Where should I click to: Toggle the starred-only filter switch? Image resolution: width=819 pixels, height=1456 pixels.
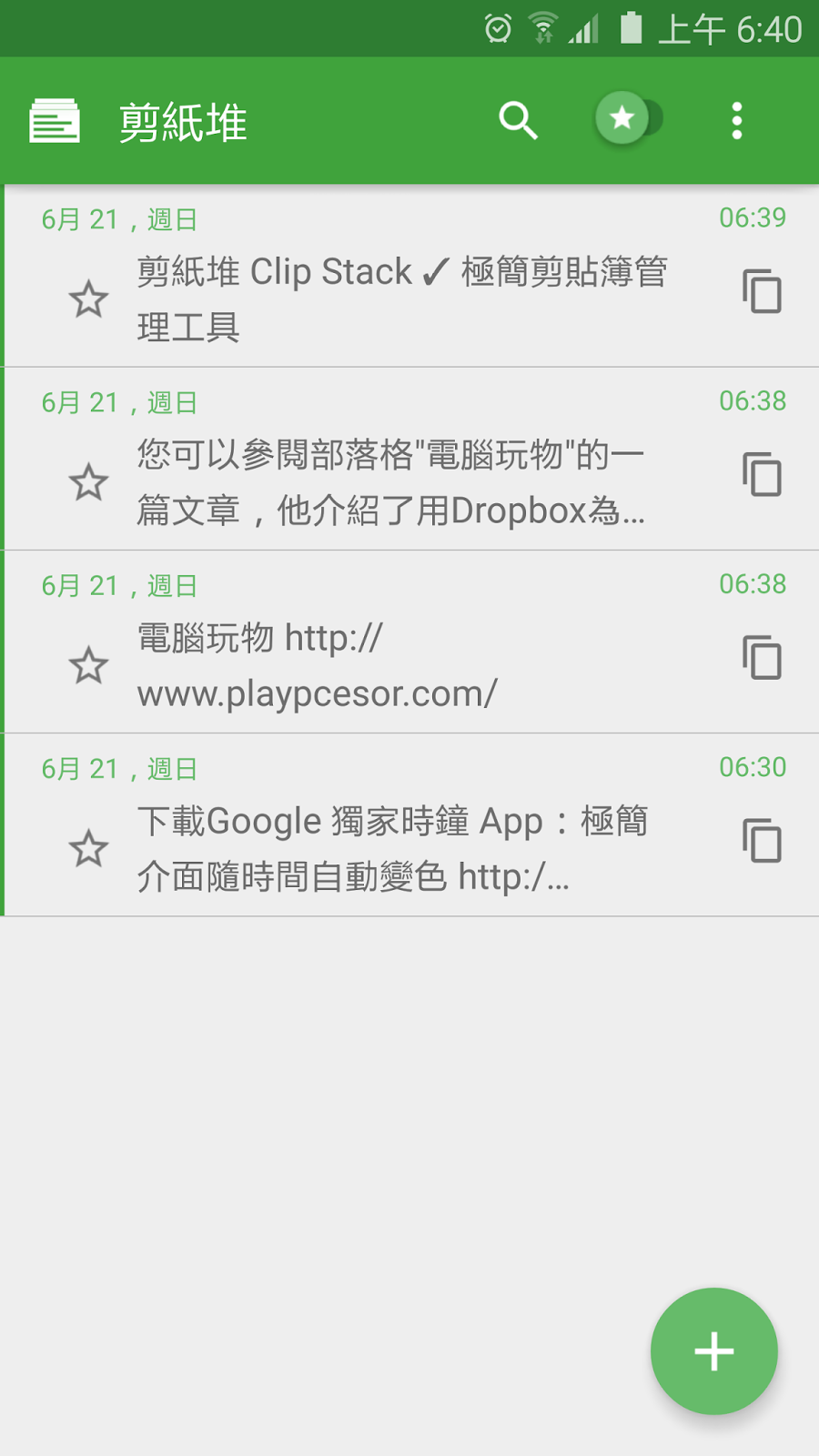[628, 118]
